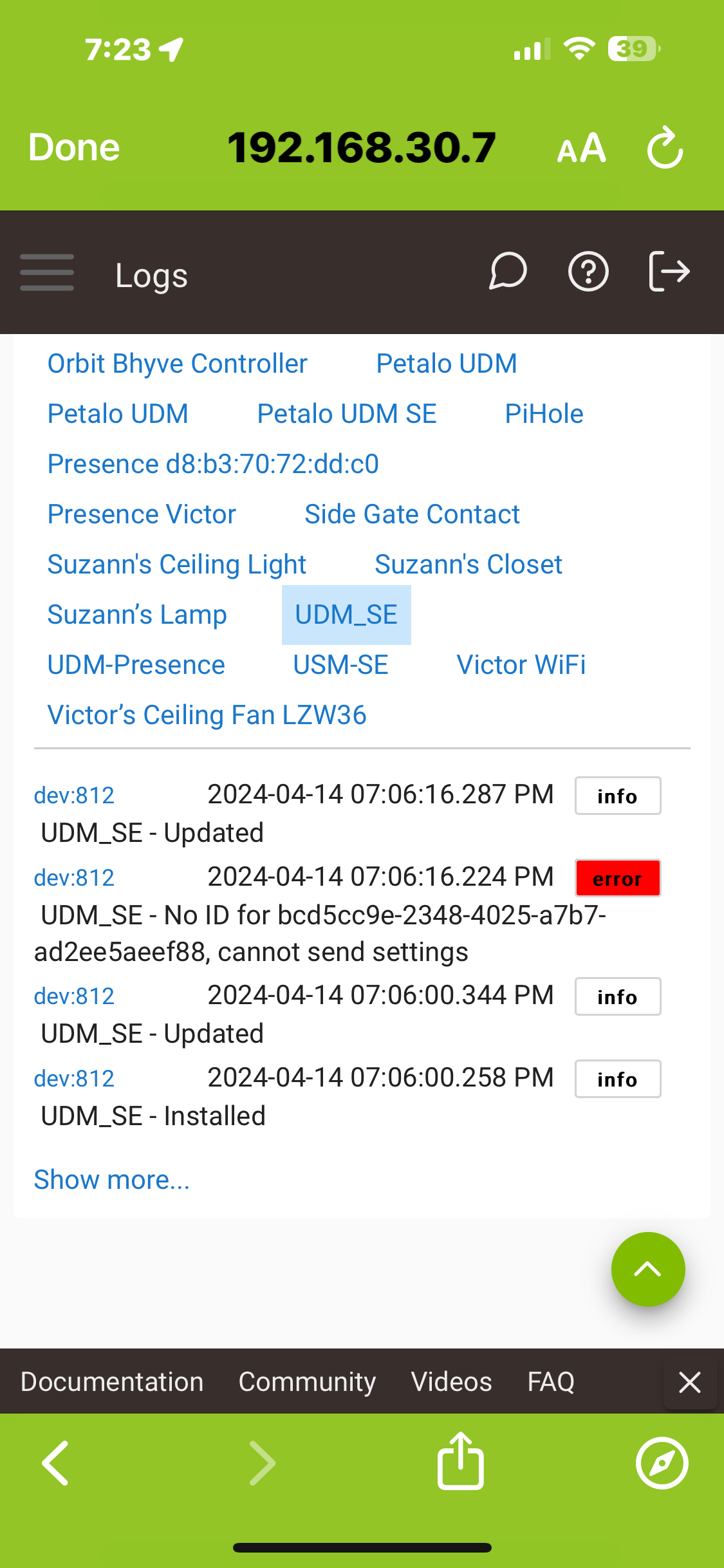The image size is (724, 1568).
Task: Log out using the exit arrow icon
Action: click(x=669, y=272)
